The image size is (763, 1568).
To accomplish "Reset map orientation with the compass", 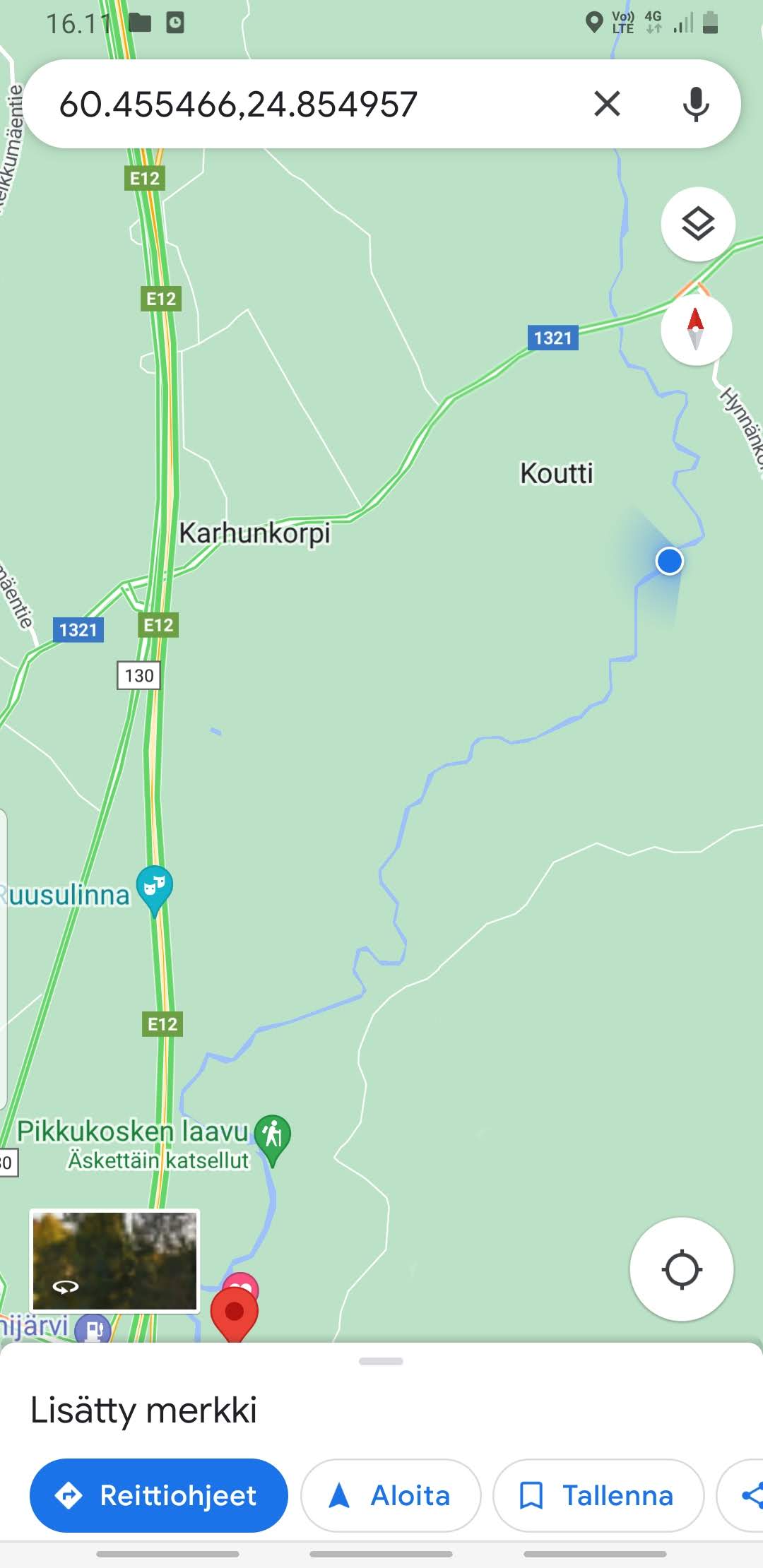I will pos(696,330).
